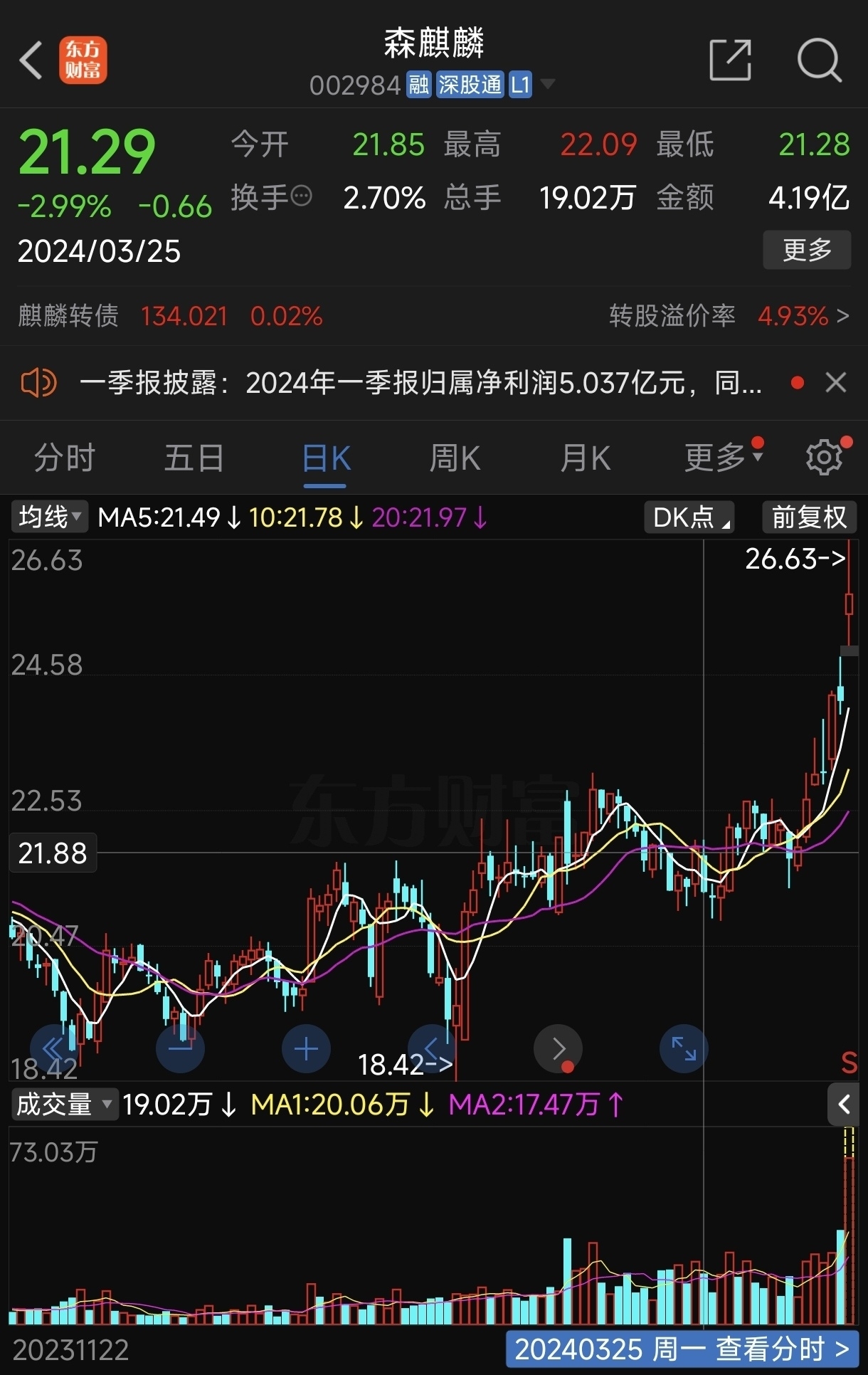Screen dimensions: 868x1375
Task: Switch to the 分时 tab
Action: point(64,458)
